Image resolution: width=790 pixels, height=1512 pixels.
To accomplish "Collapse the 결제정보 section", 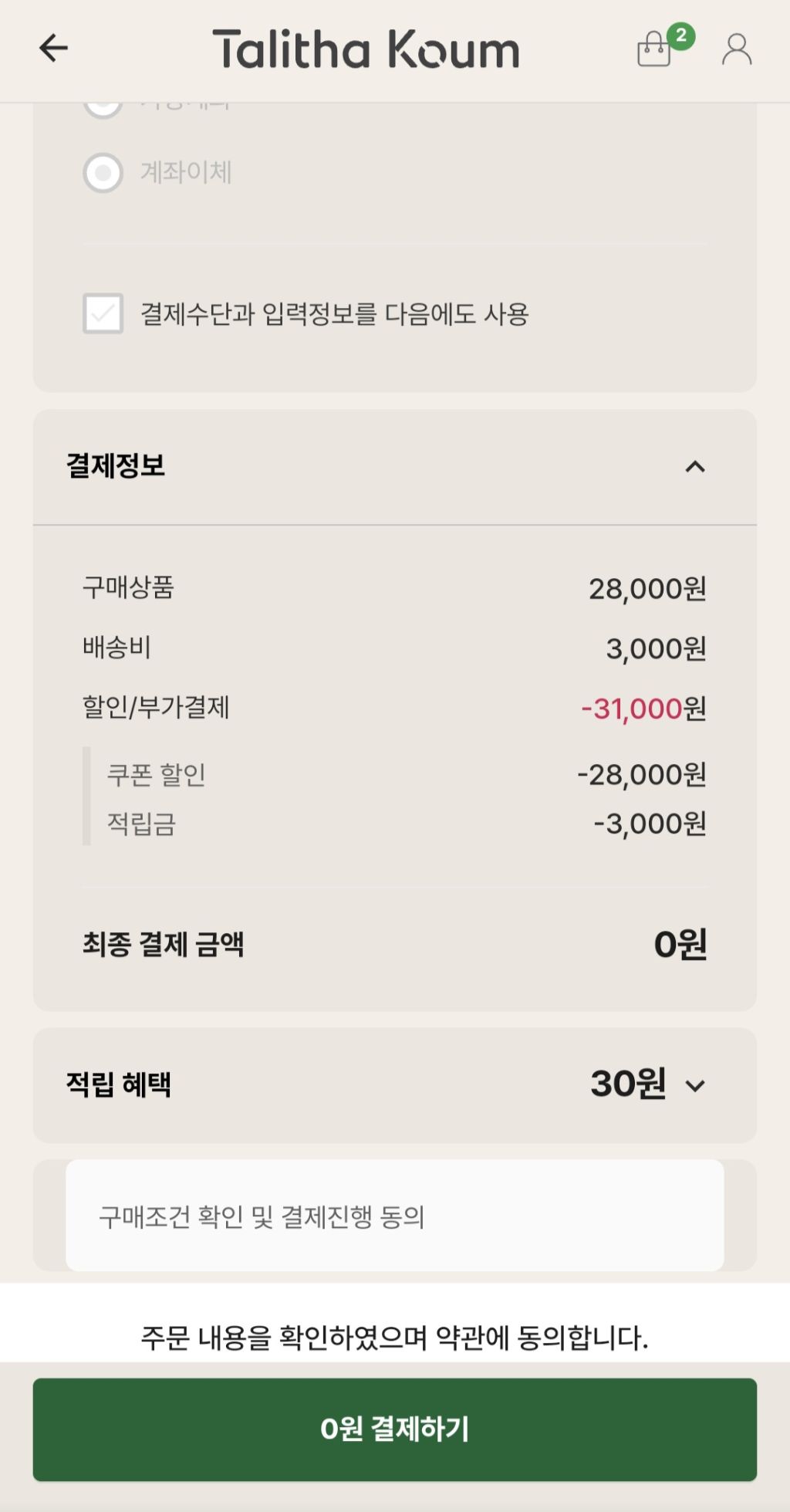I will 695,466.
